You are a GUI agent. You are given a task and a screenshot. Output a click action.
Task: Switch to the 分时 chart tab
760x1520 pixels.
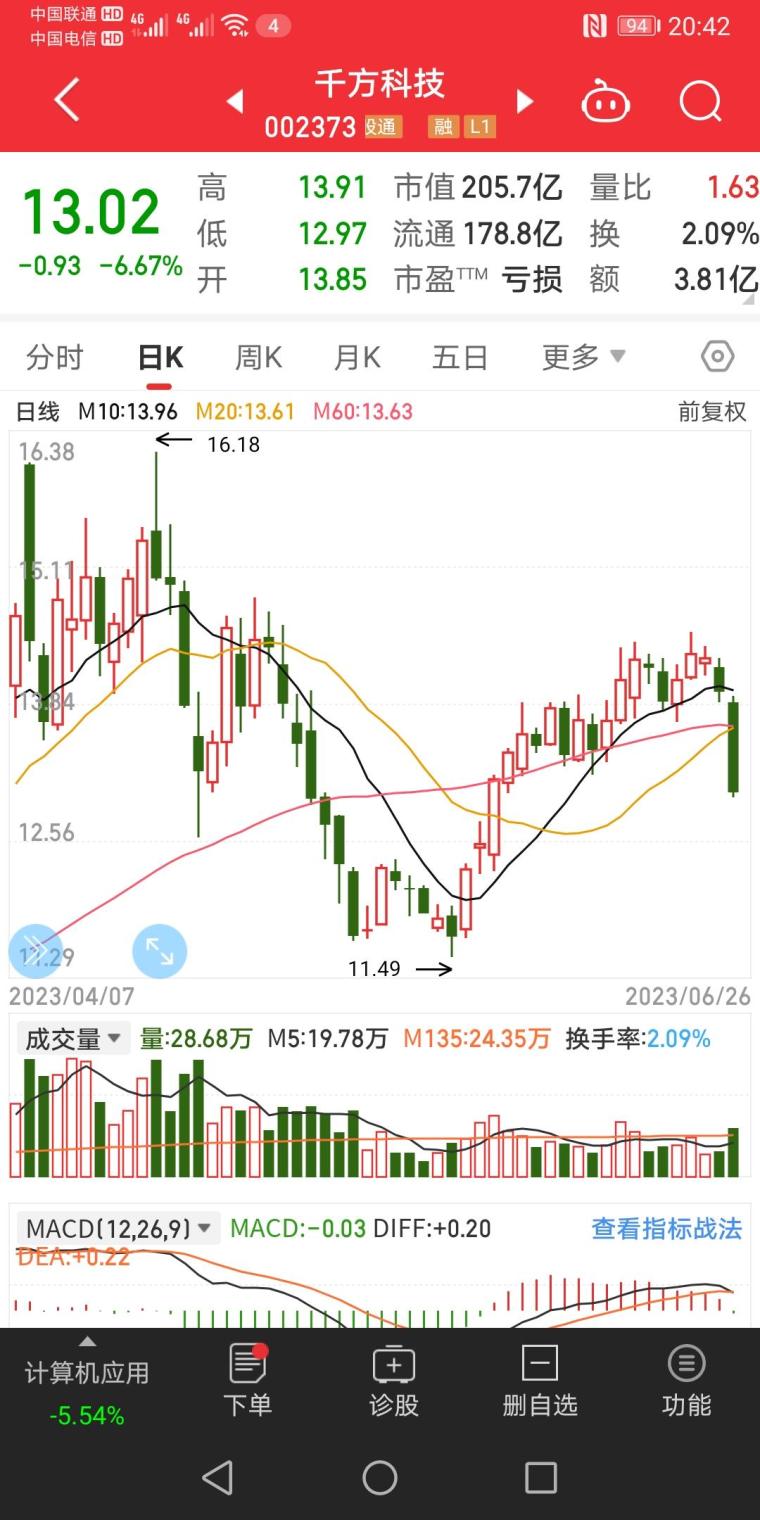pyautogui.click(x=54, y=357)
